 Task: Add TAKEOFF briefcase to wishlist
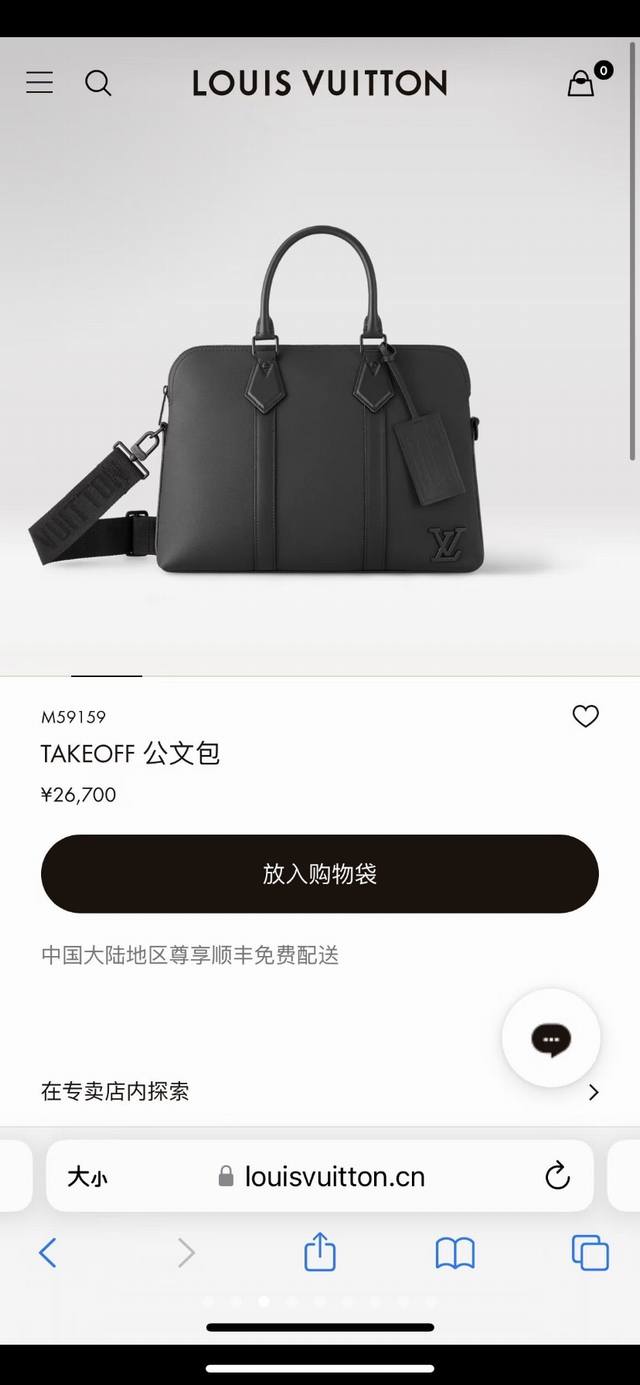click(x=585, y=716)
